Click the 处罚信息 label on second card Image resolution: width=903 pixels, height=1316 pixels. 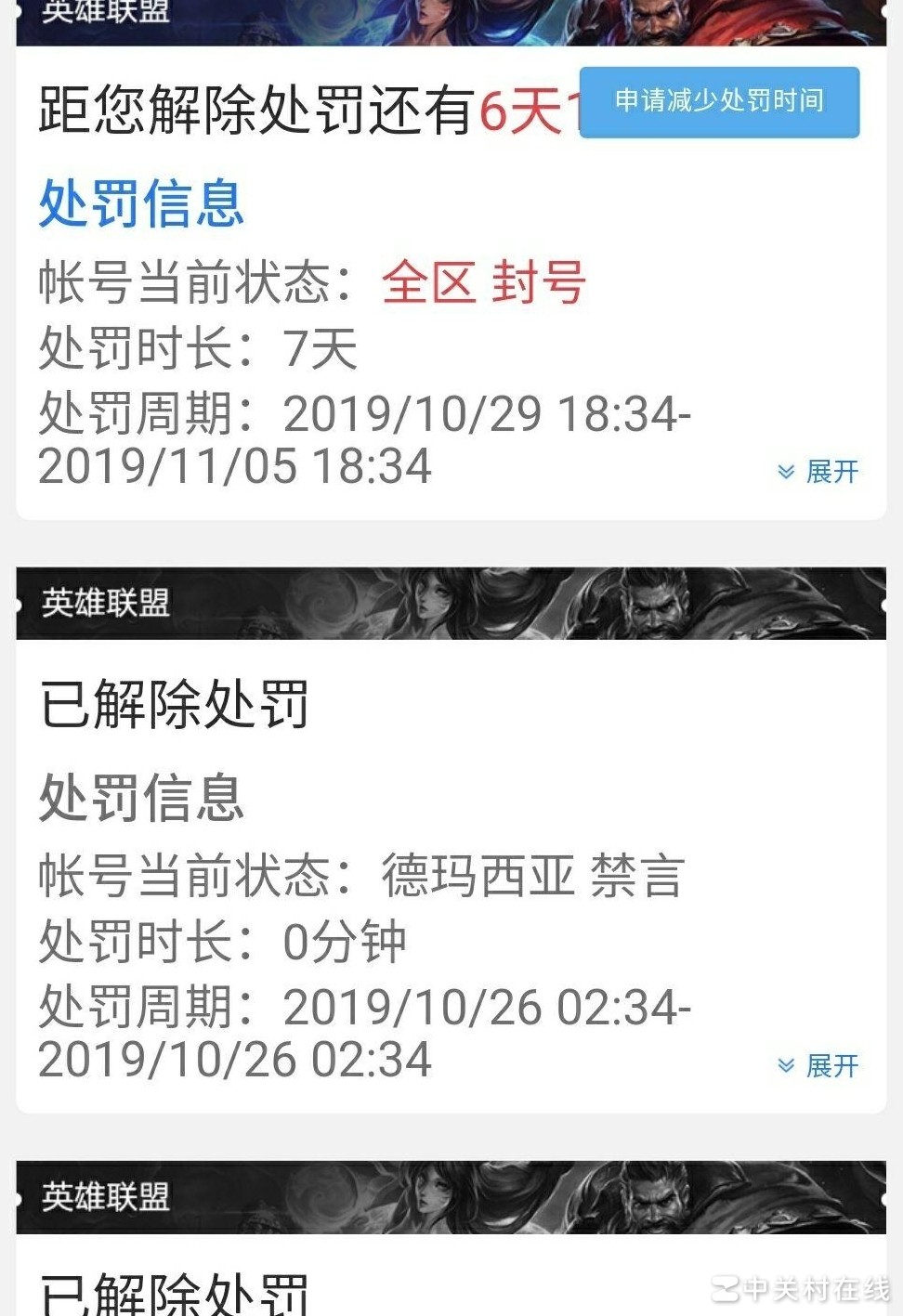coord(141,796)
